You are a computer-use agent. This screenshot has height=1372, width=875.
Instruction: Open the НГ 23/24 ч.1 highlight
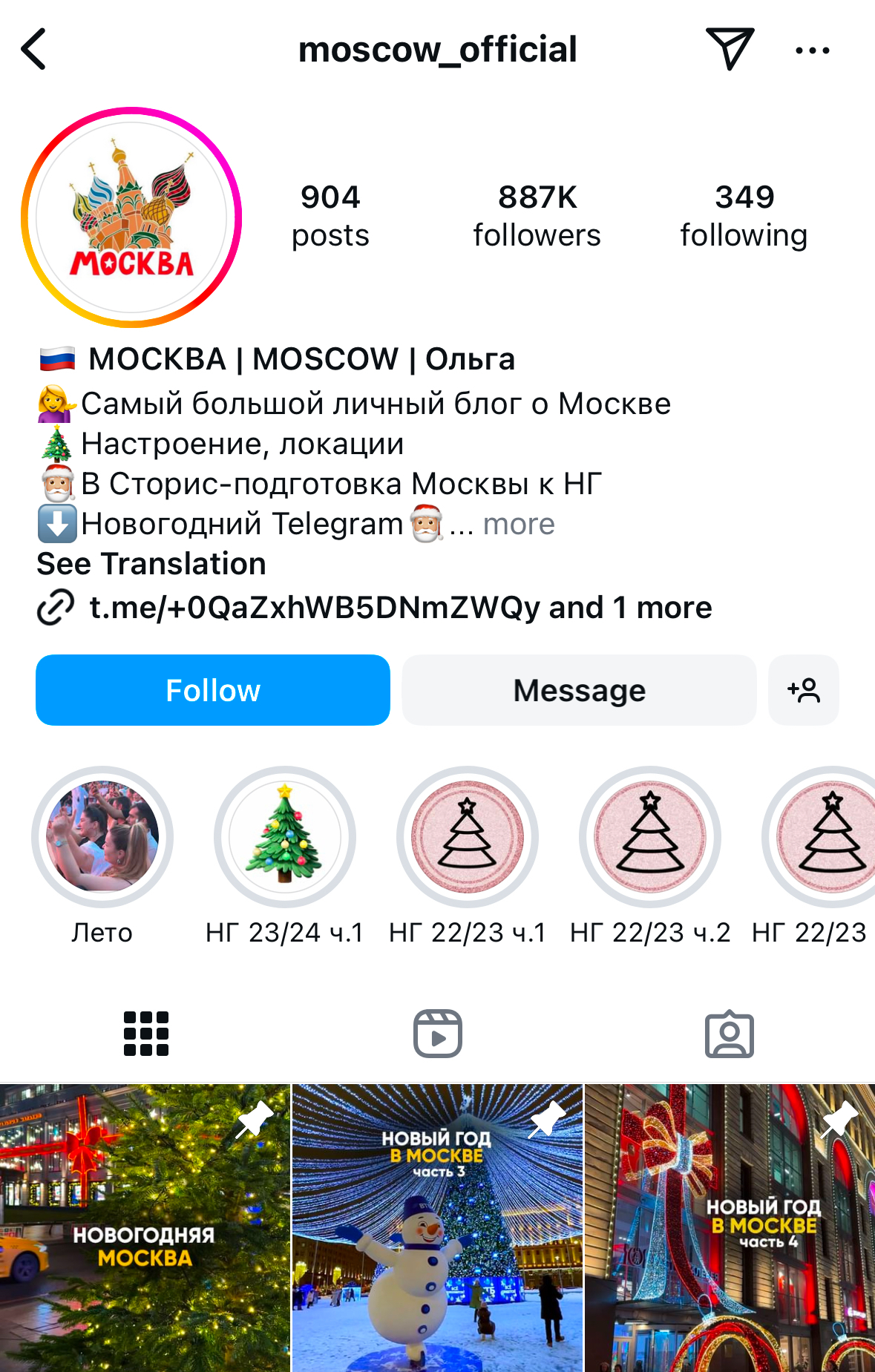285,836
